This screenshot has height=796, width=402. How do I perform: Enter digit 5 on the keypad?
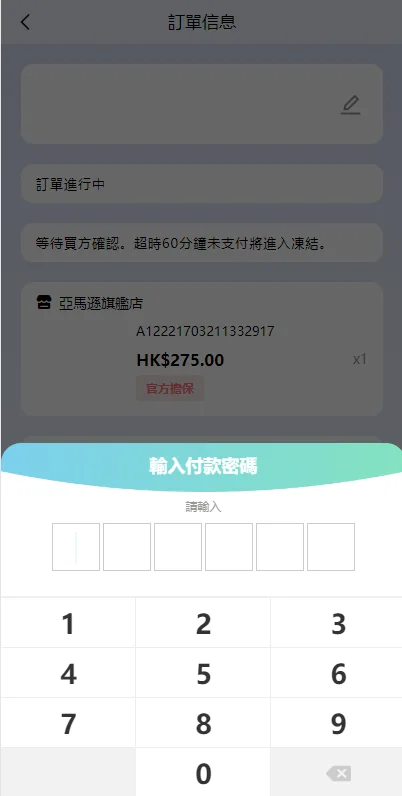tap(203, 673)
